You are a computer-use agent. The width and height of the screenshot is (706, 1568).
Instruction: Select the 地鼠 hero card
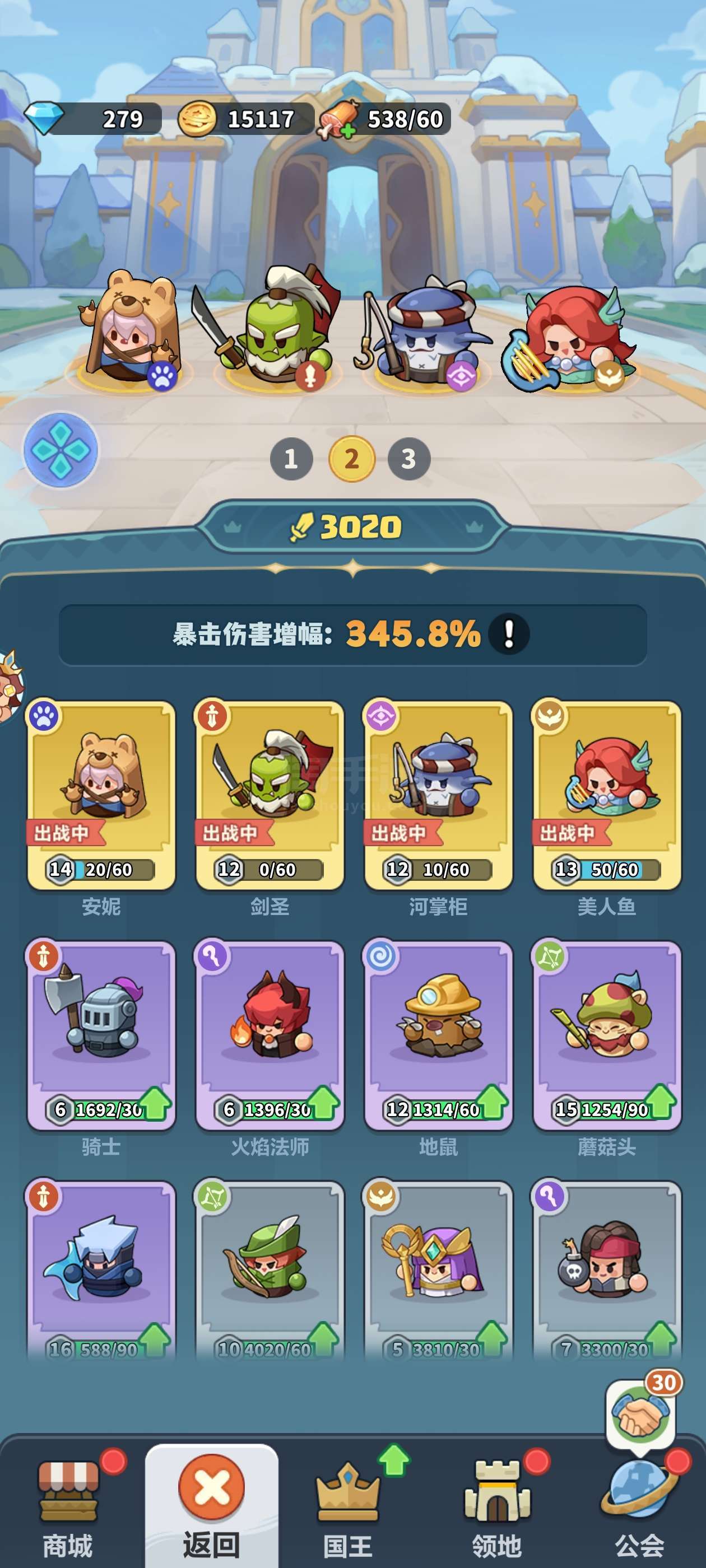coord(439,1035)
